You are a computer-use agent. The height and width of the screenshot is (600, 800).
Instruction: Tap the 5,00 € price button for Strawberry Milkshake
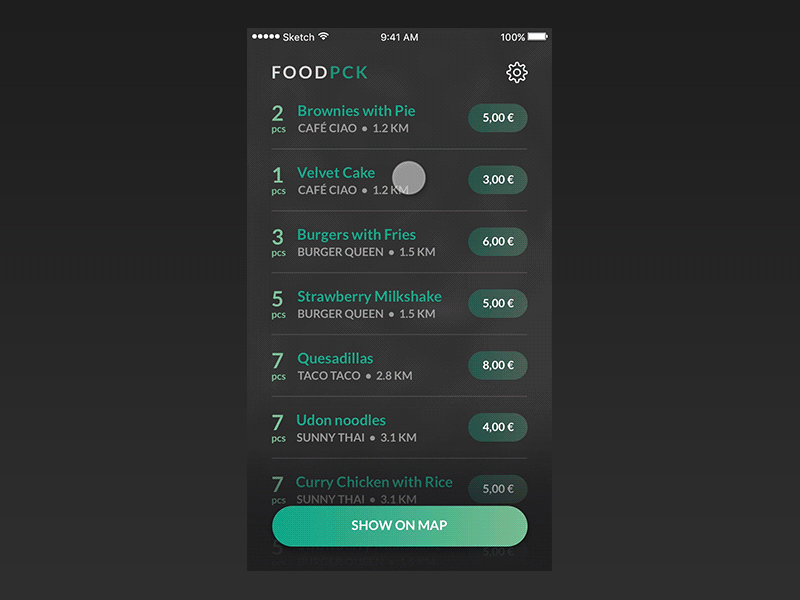[498, 304]
